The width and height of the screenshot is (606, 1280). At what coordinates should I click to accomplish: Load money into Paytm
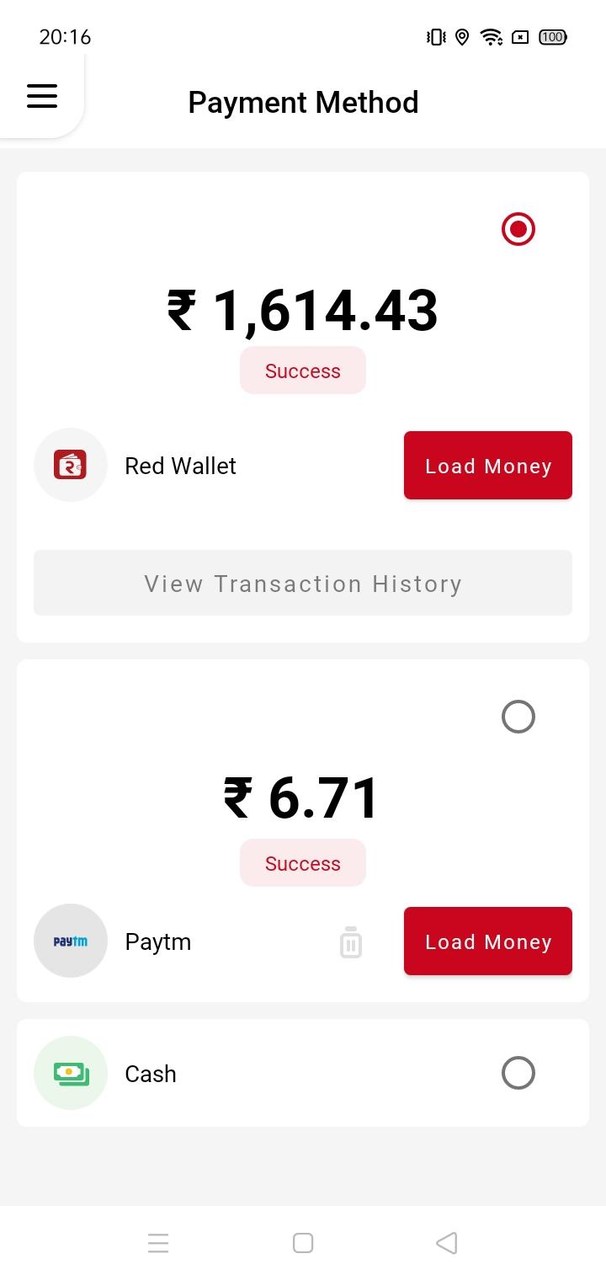[488, 941]
